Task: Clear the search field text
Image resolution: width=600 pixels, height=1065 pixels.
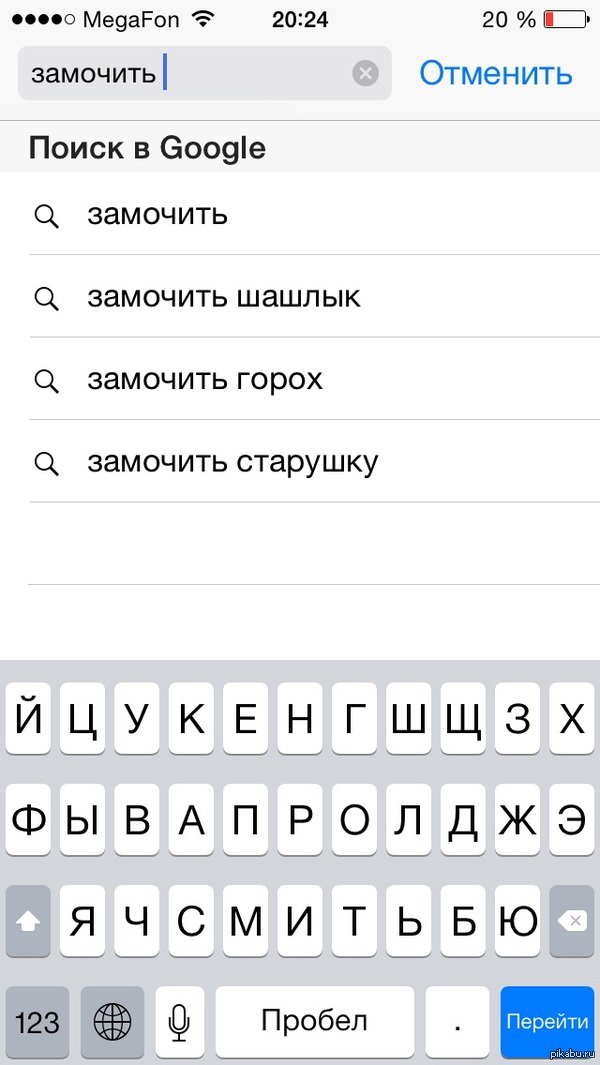Action: (x=365, y=73)
